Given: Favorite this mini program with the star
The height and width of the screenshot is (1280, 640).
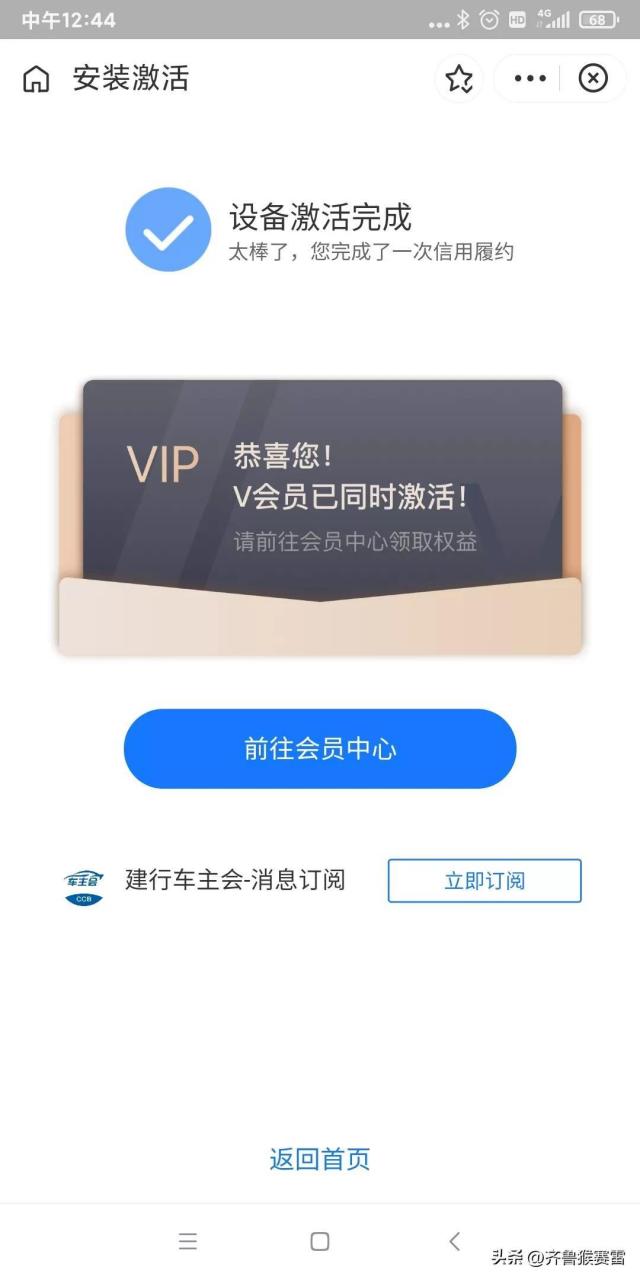Looking at the screenshot, I should point(459,78).
